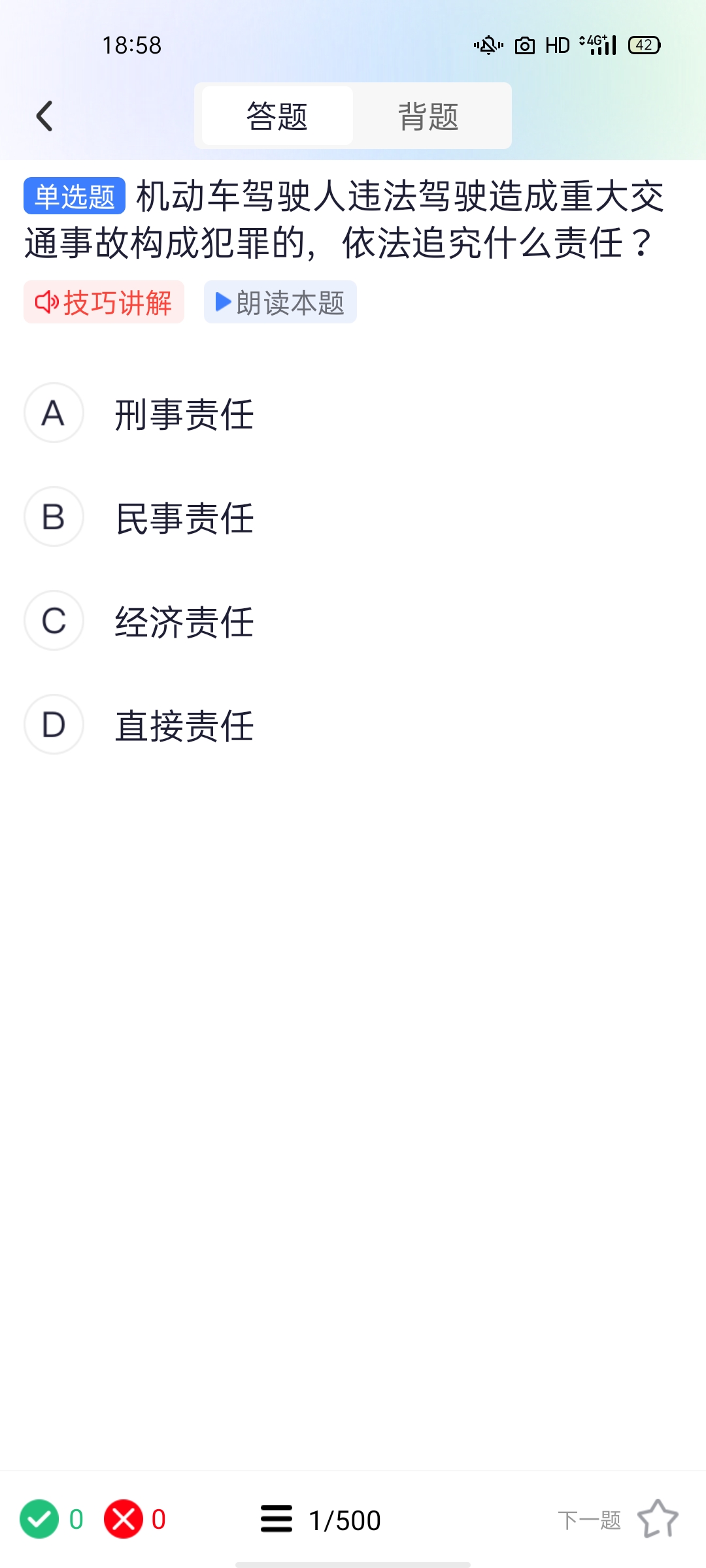Viewport: 706px width, 1568px height.
Task: Switch to the 背题 tab
Action: coord(428,116)
